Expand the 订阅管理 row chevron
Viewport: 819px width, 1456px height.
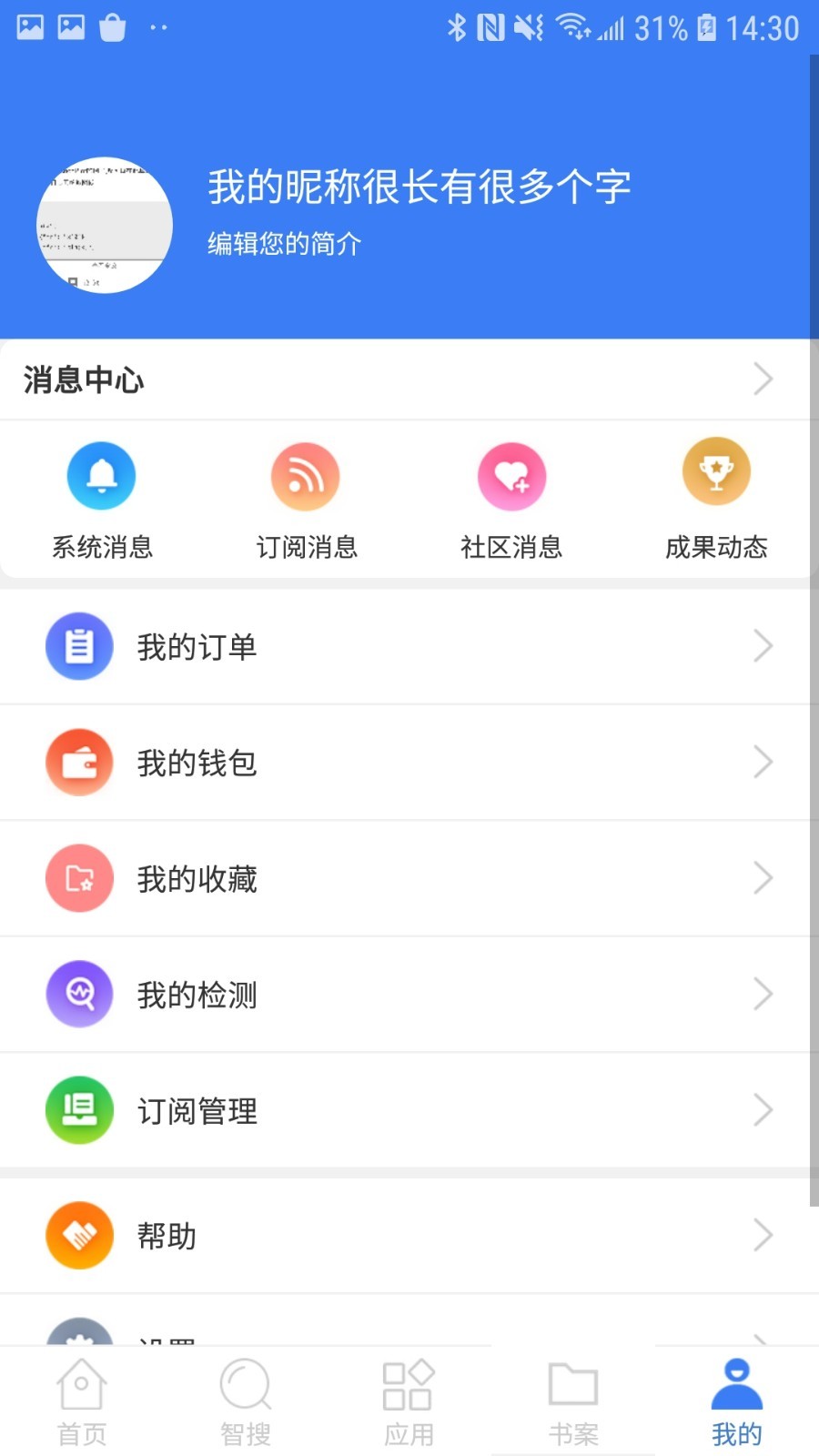pyautogui.click(x=763, y=1109)
